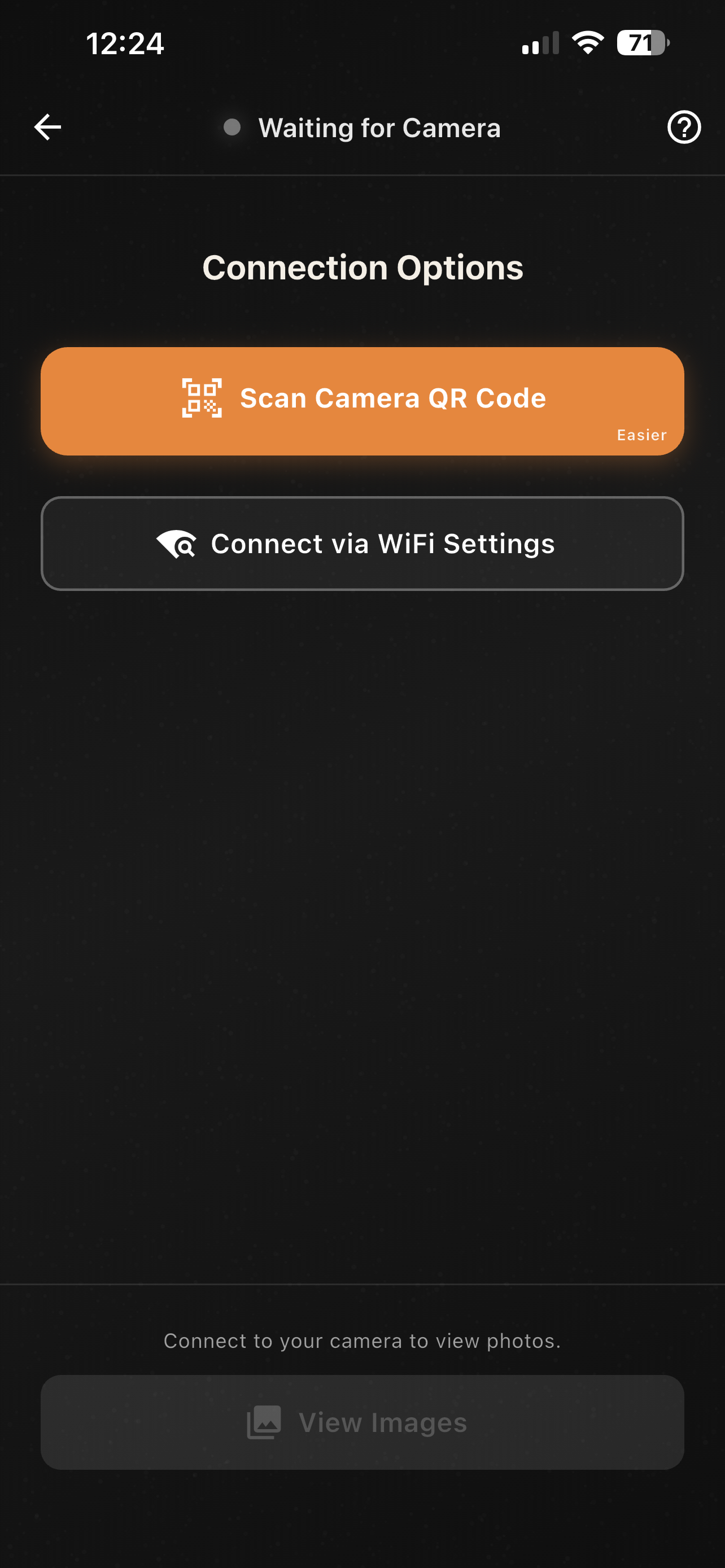Click the image gallery icon on View Images
Image resolution: width=725 pixels, height=1568 pixels.
[265, 1422]
